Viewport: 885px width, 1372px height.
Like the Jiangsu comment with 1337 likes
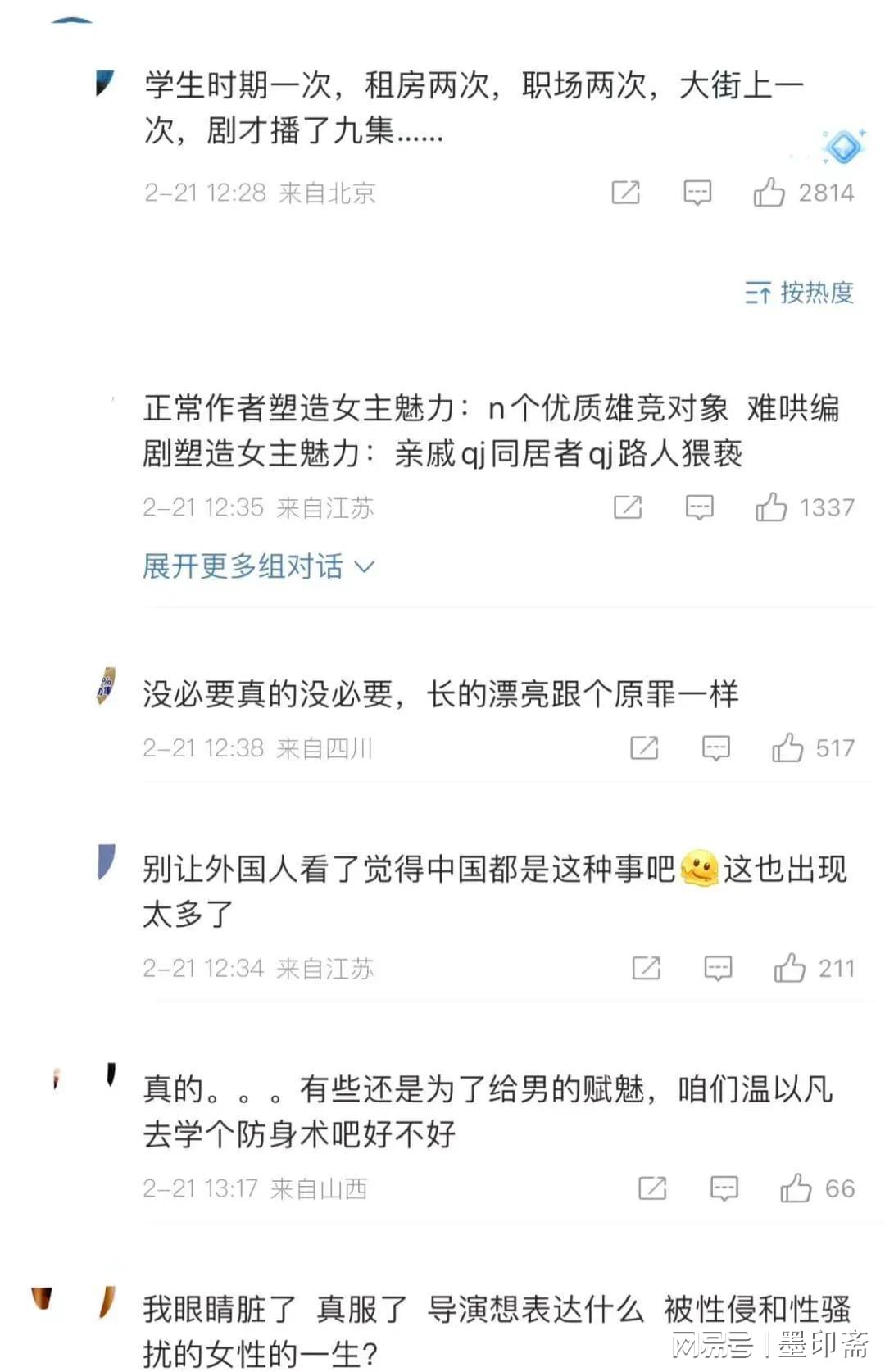tap(771, 507)
